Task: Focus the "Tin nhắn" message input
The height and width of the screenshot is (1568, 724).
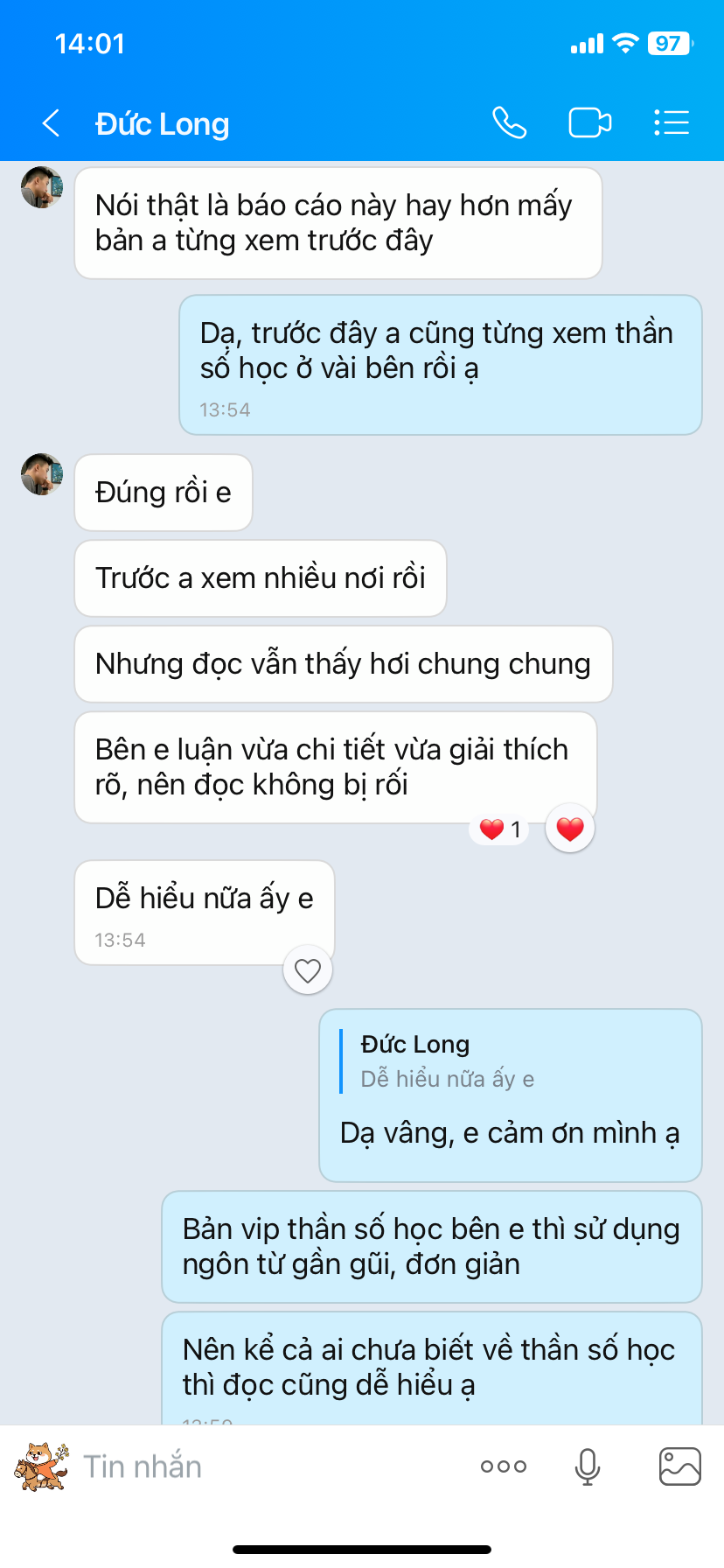Action: coord(262,1466)
